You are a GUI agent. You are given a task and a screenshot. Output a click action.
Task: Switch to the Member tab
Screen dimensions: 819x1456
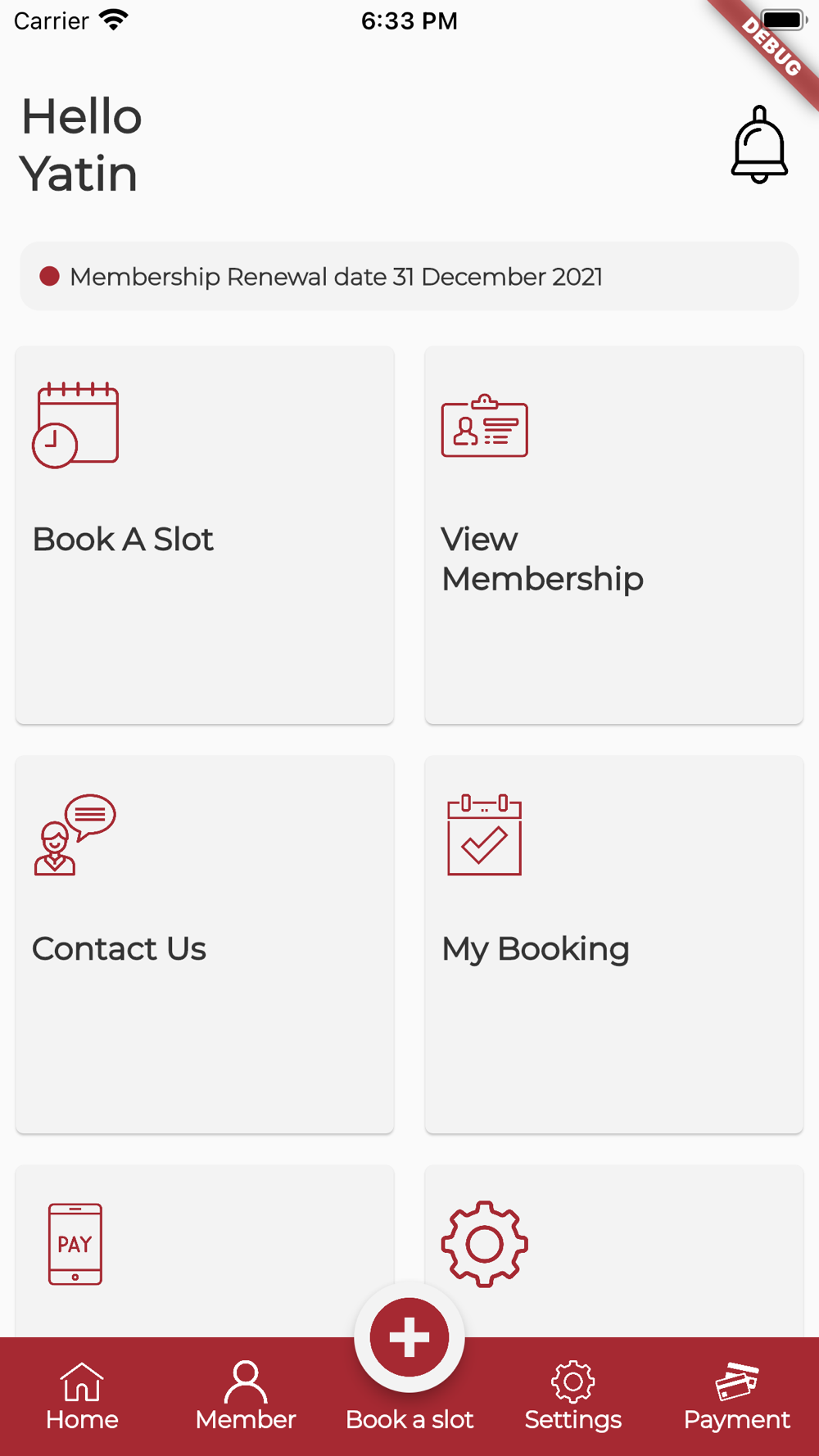[246, 1396]
